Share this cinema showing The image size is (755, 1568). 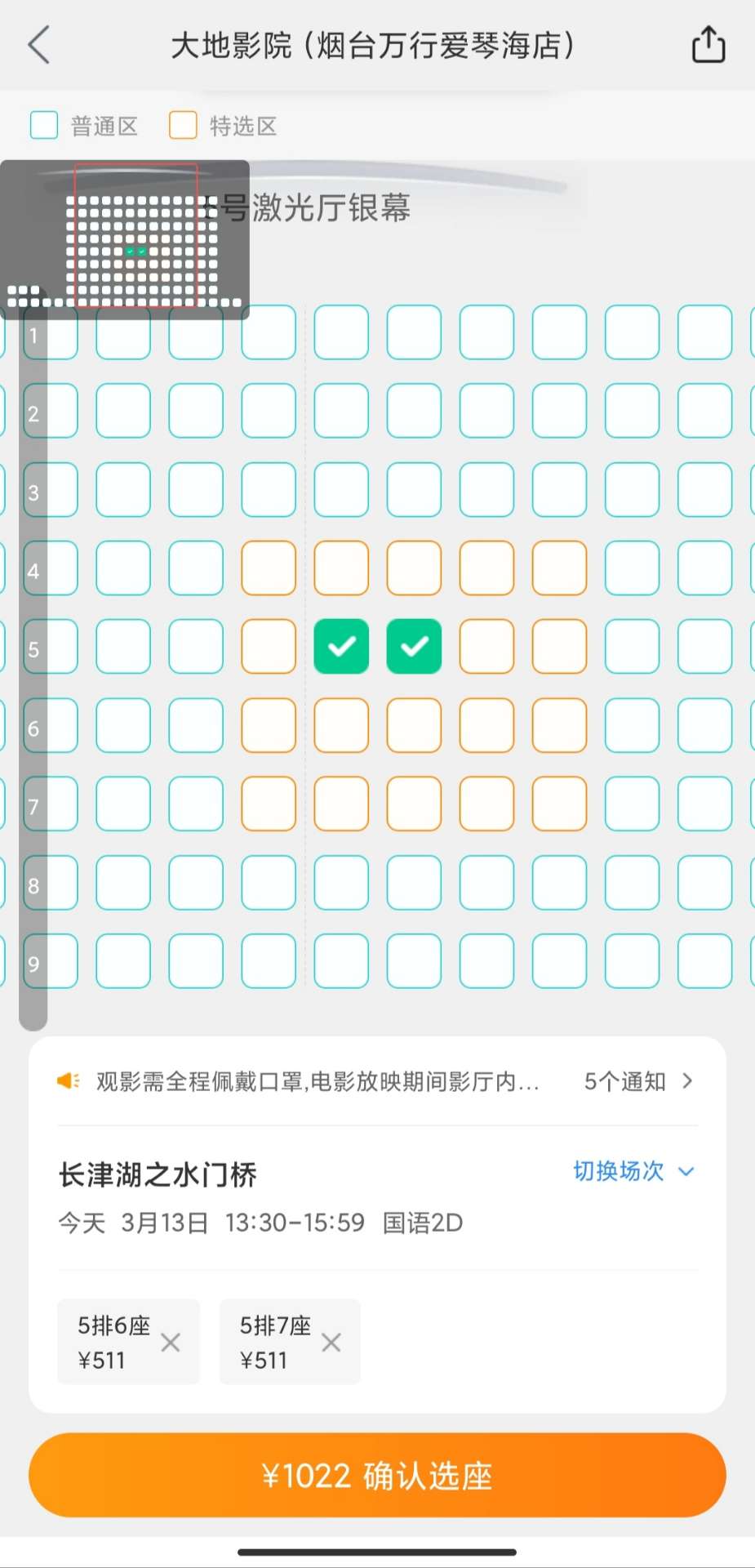click(x=708, y=45)
